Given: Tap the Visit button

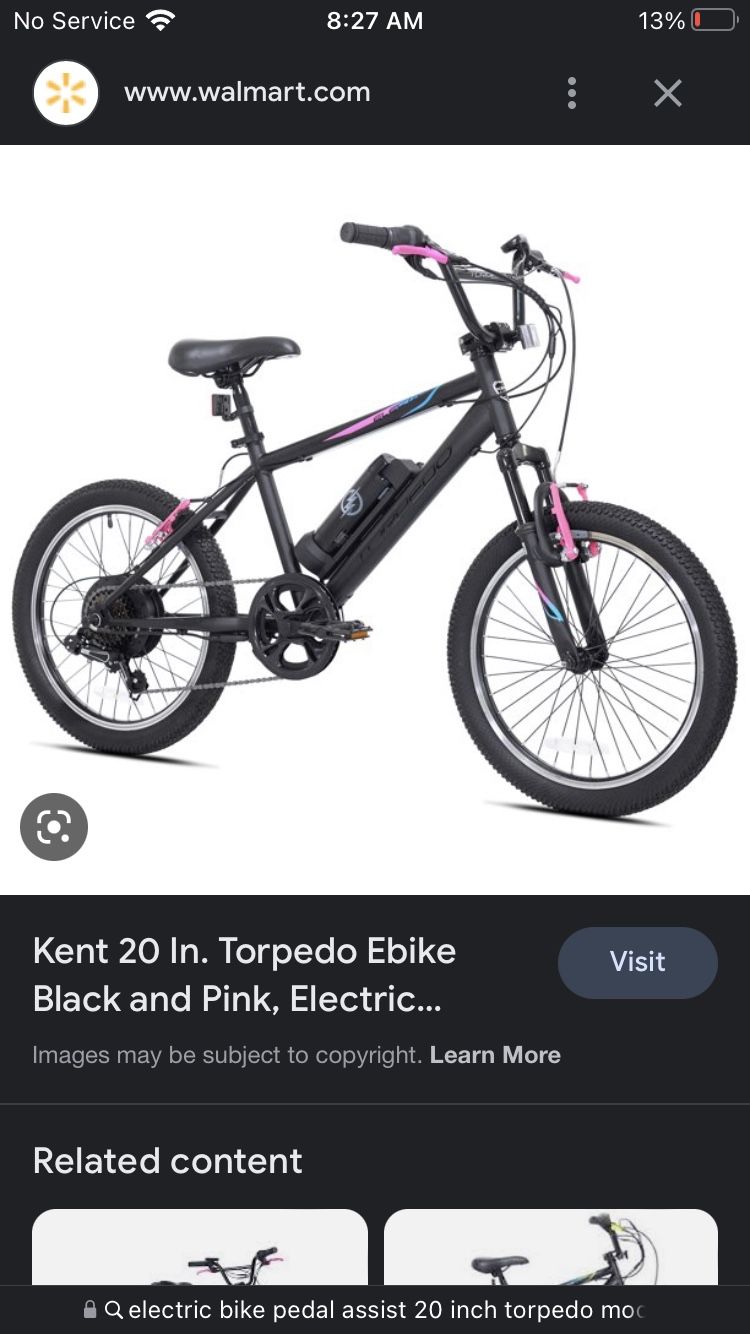Looking at the screenshot, I should point(638,962).
